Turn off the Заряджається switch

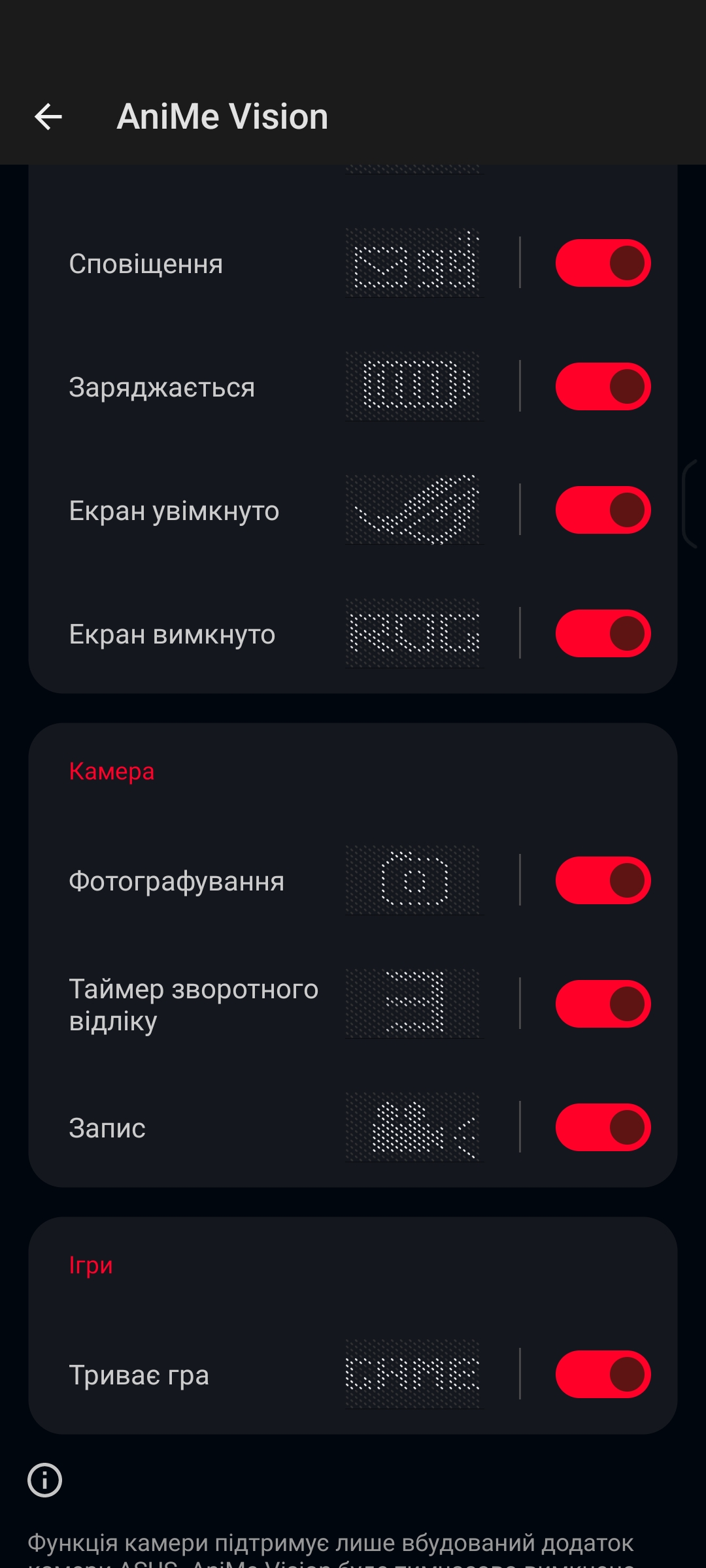pos(603,387)
